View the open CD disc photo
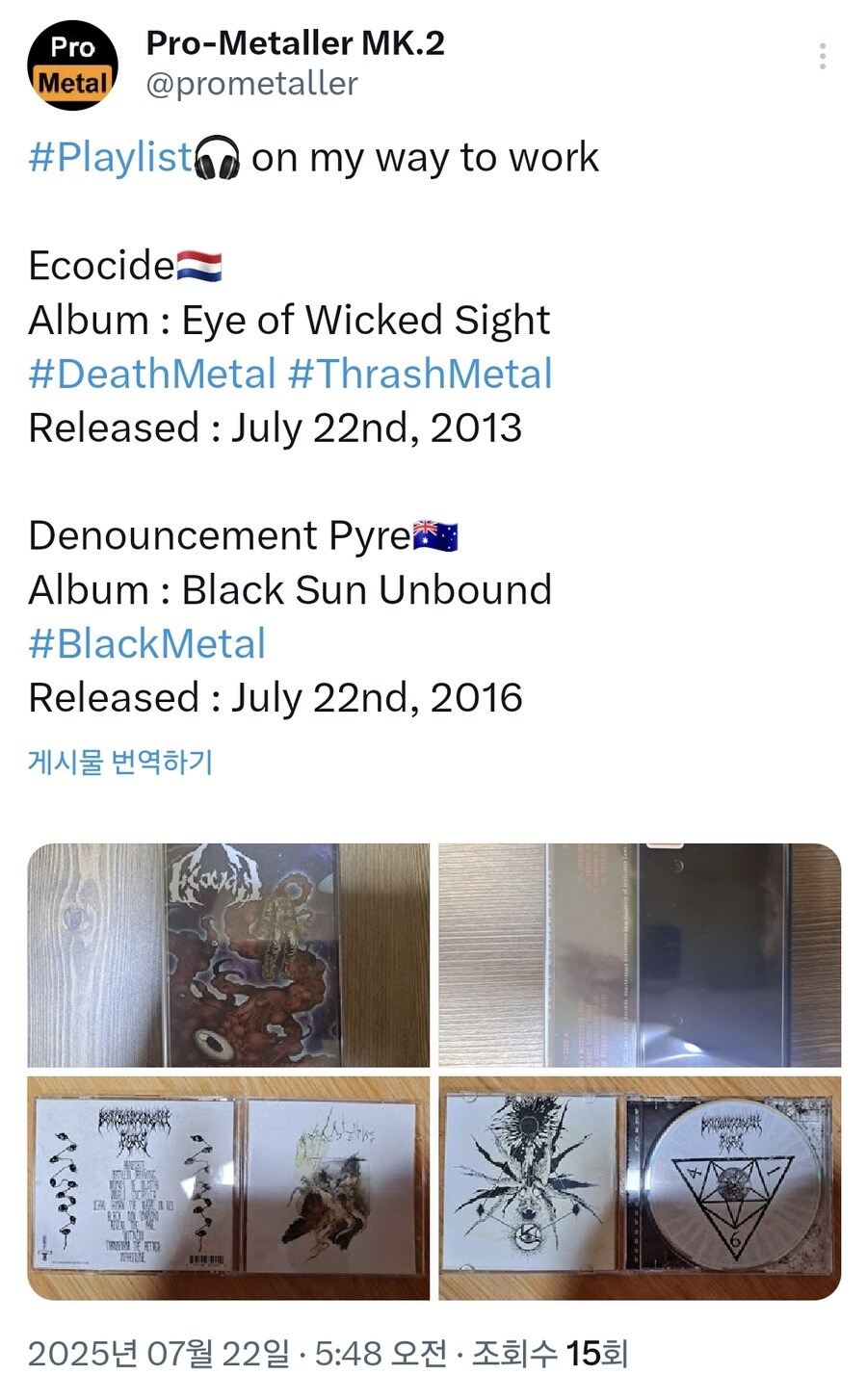Image resolution: width=867 pixels, height=1400 pixels. (x=640, y=1188)
